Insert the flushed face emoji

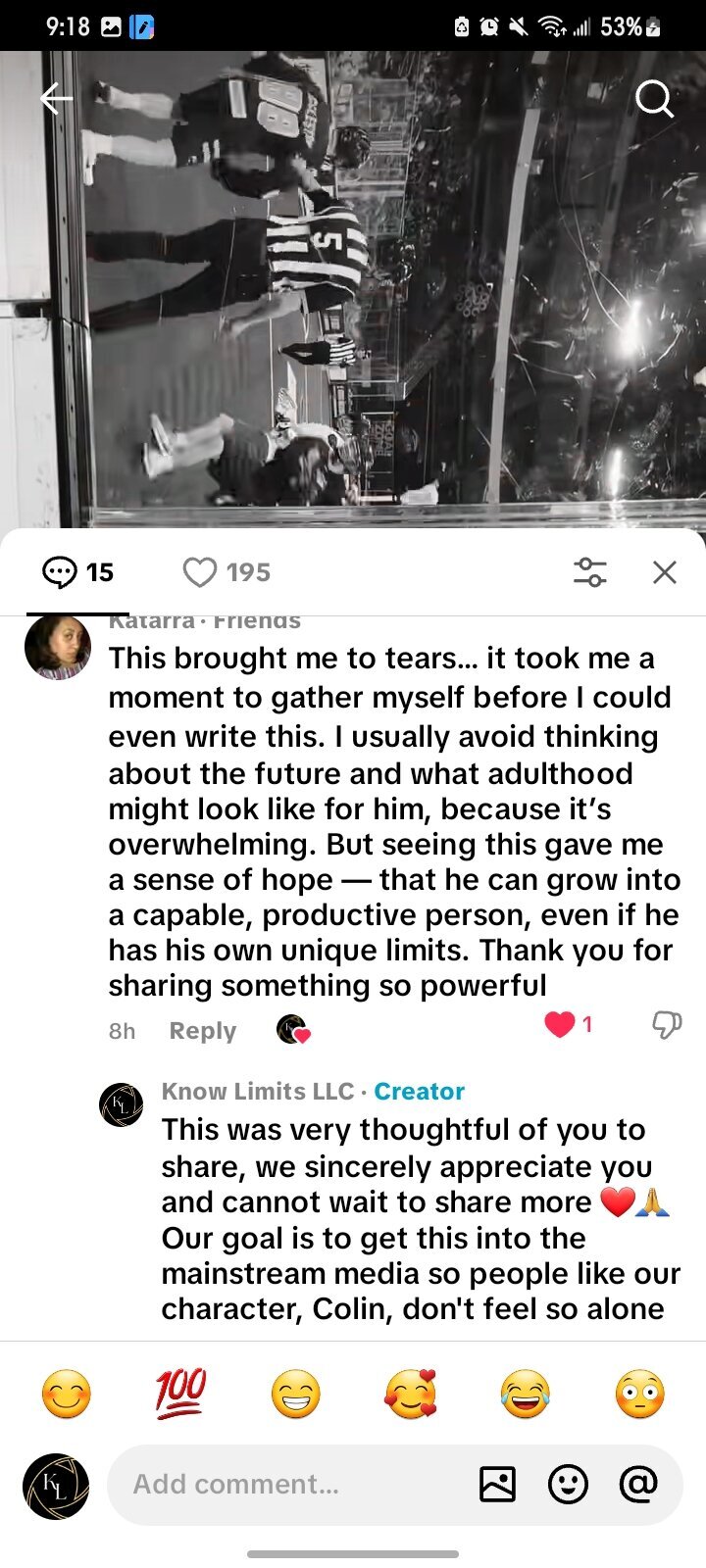[639, 1395]
